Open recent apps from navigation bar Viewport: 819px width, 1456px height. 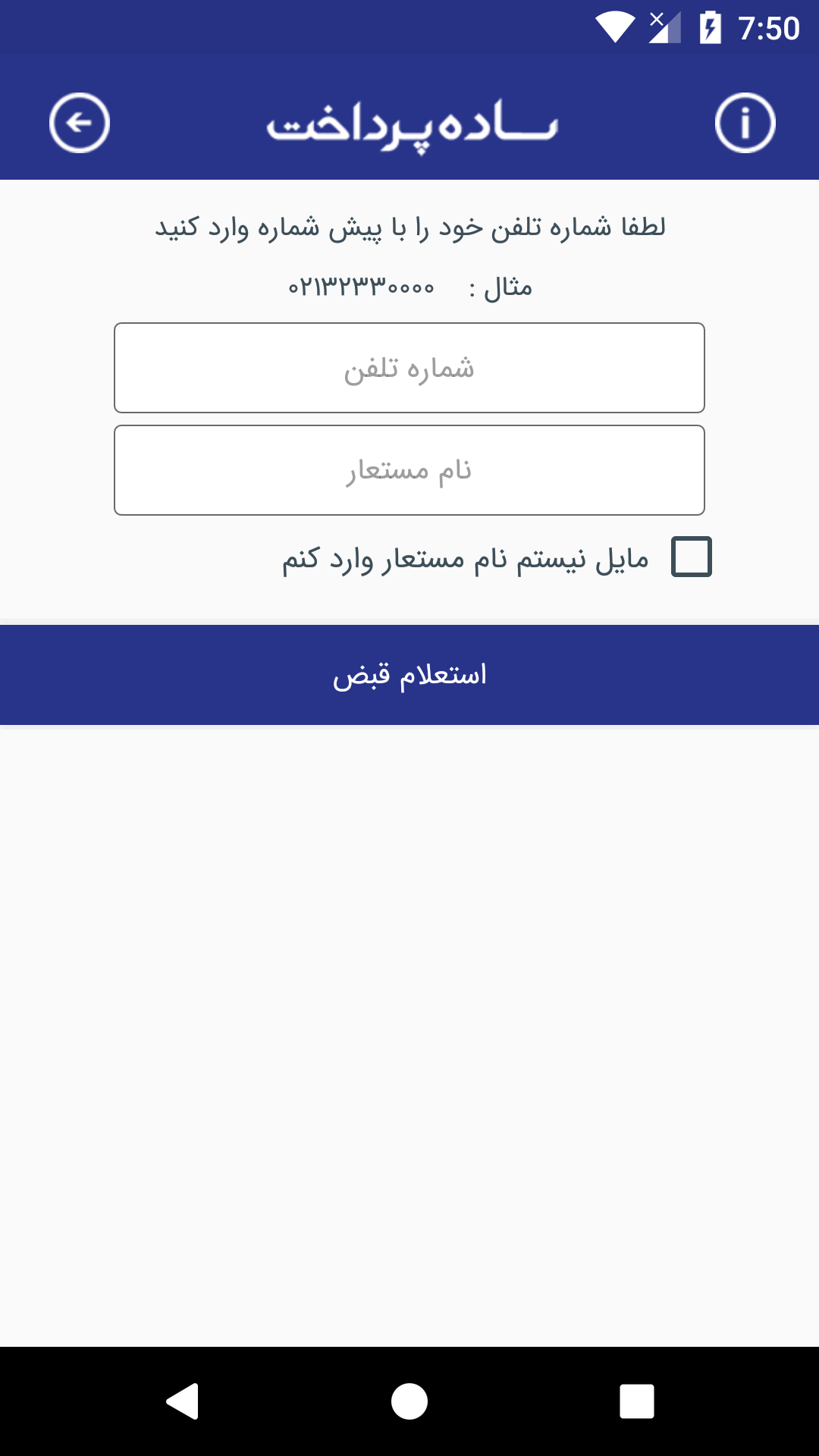(x=637, y=1401)
